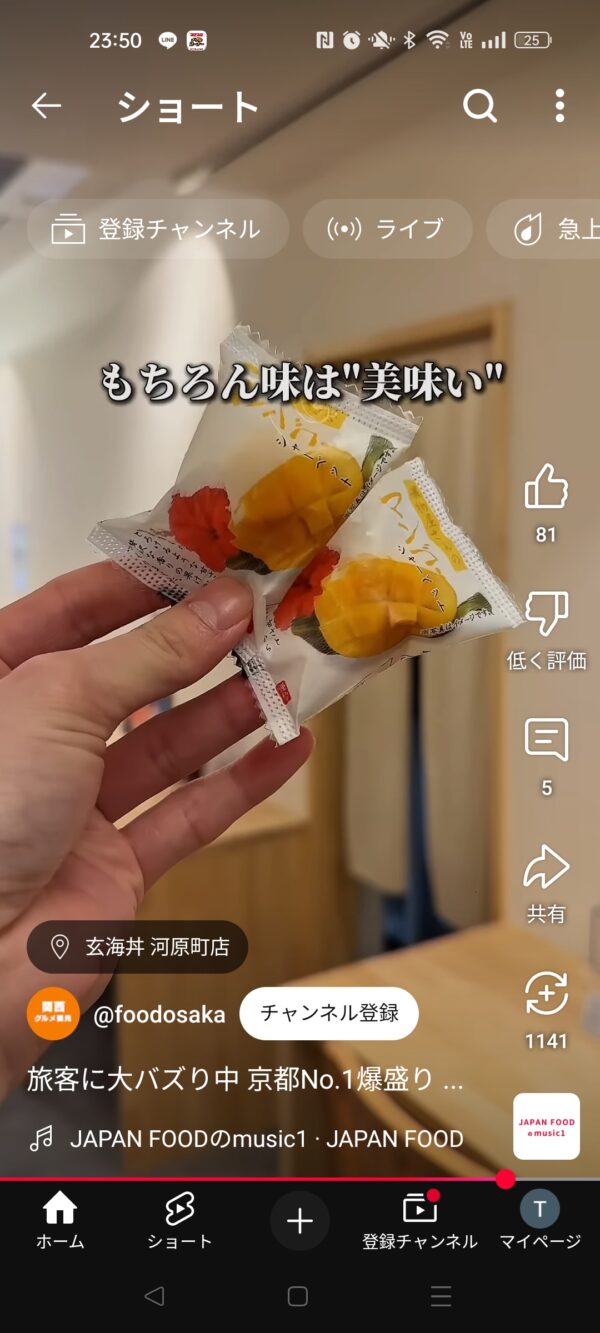This screenshot has height=1333, width=600.
Task: Open the JAPAN FOOD music track
Action: [266, 1138]
